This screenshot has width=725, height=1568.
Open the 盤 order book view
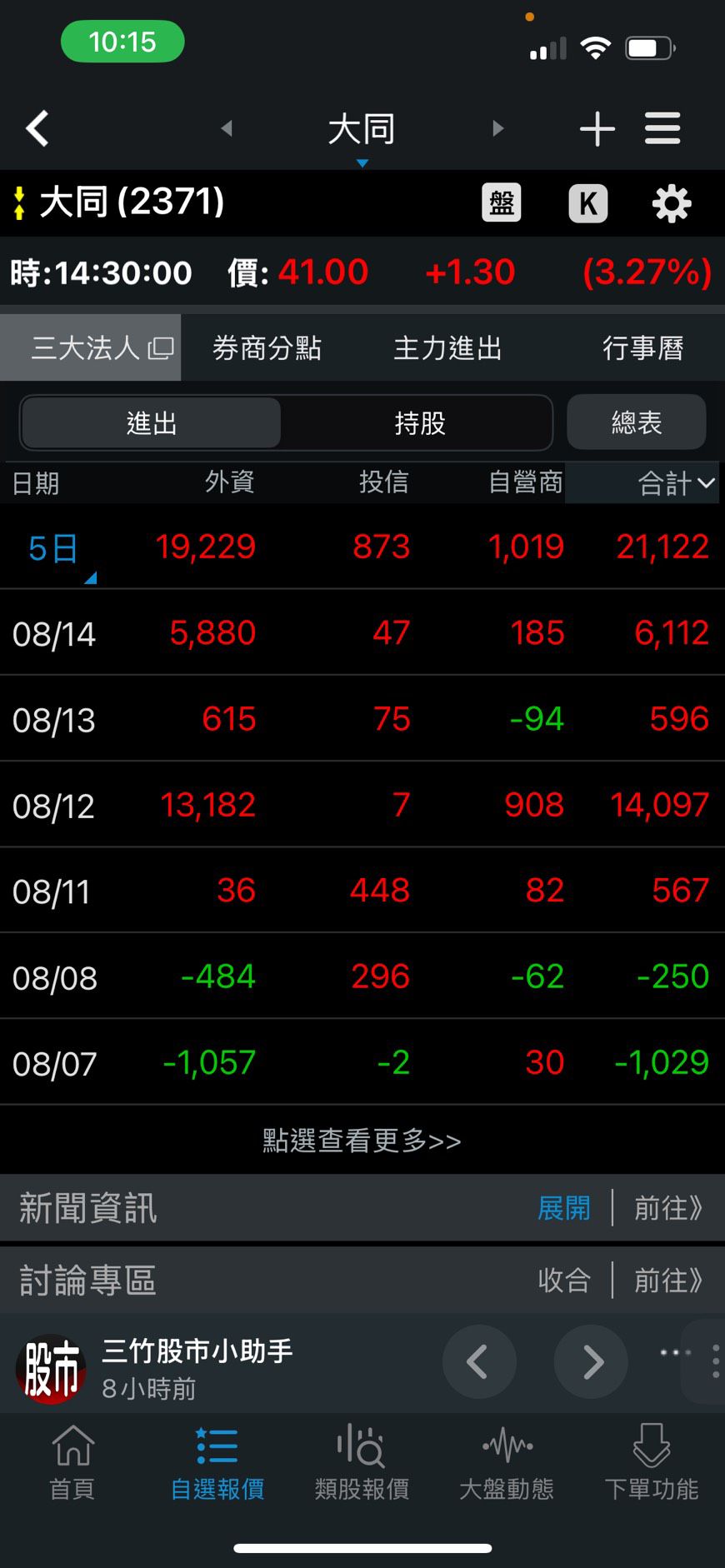pyautogui.click(x=502, y=202)
